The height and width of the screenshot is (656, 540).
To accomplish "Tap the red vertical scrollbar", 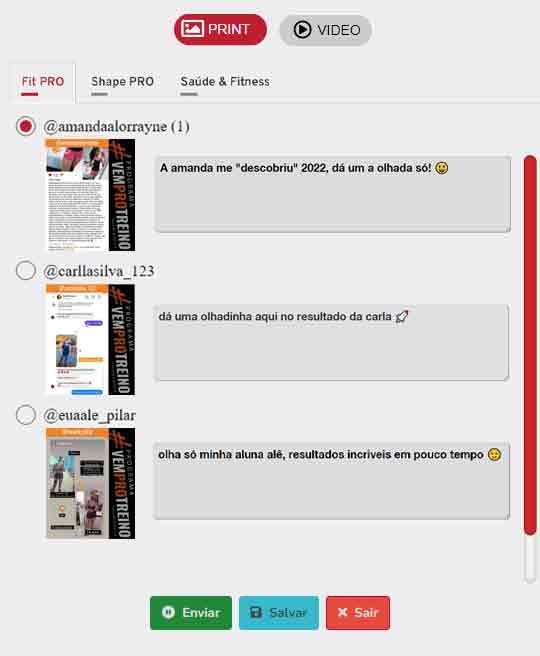I will point(530,345).
